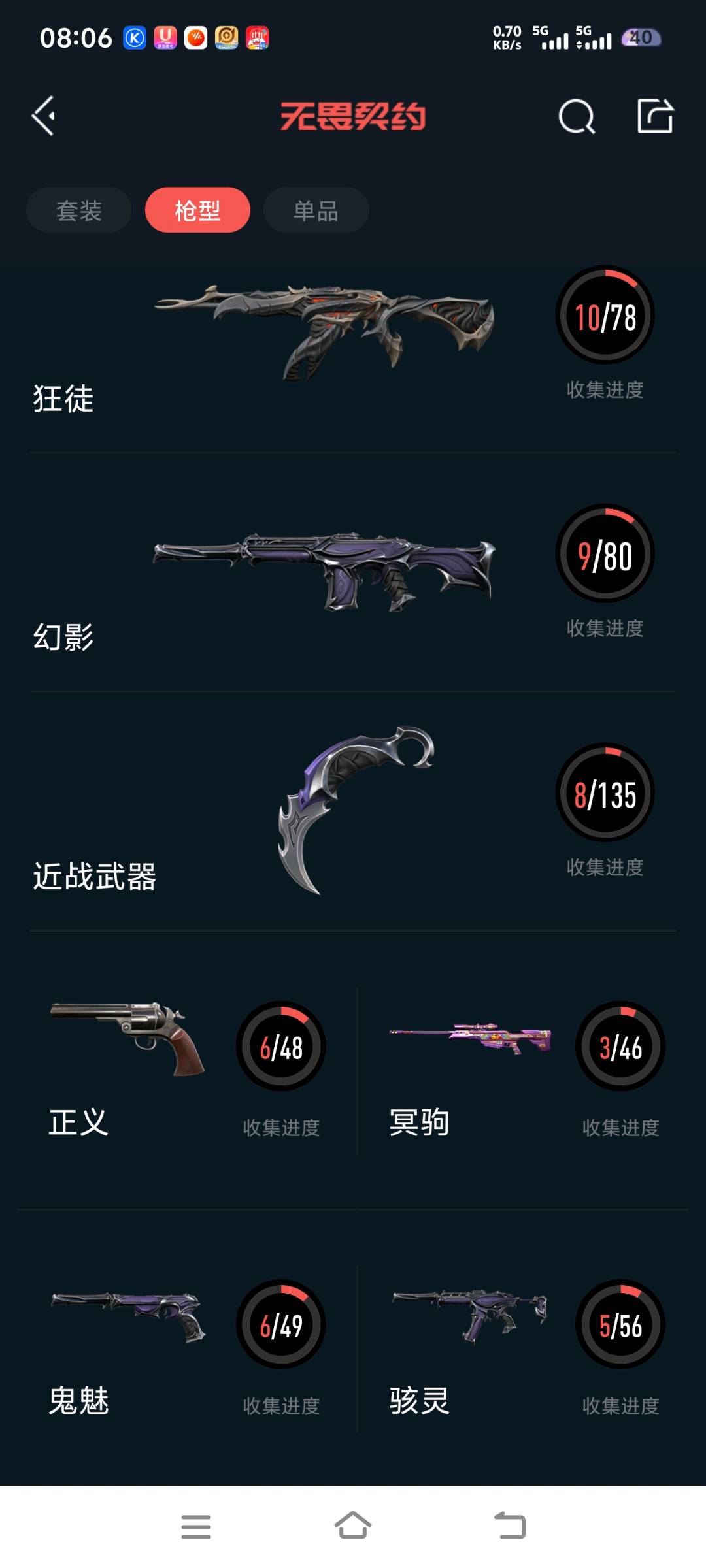706x1568 pixels.
Task: Open the 正义 revolver collection
Action: 186,1071
